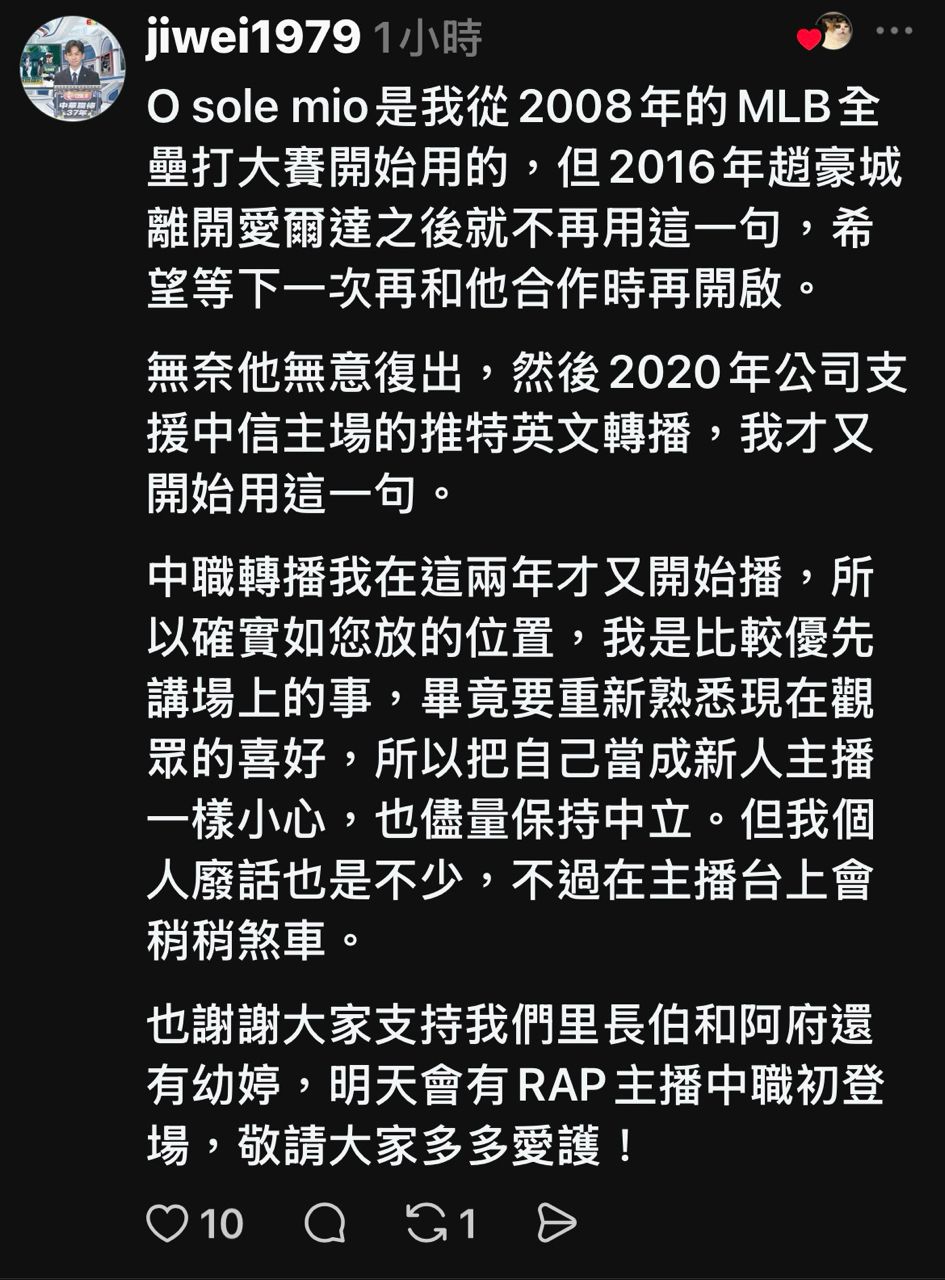
Task: Open the jiwei1979 username link
Action: coord(252,39)
